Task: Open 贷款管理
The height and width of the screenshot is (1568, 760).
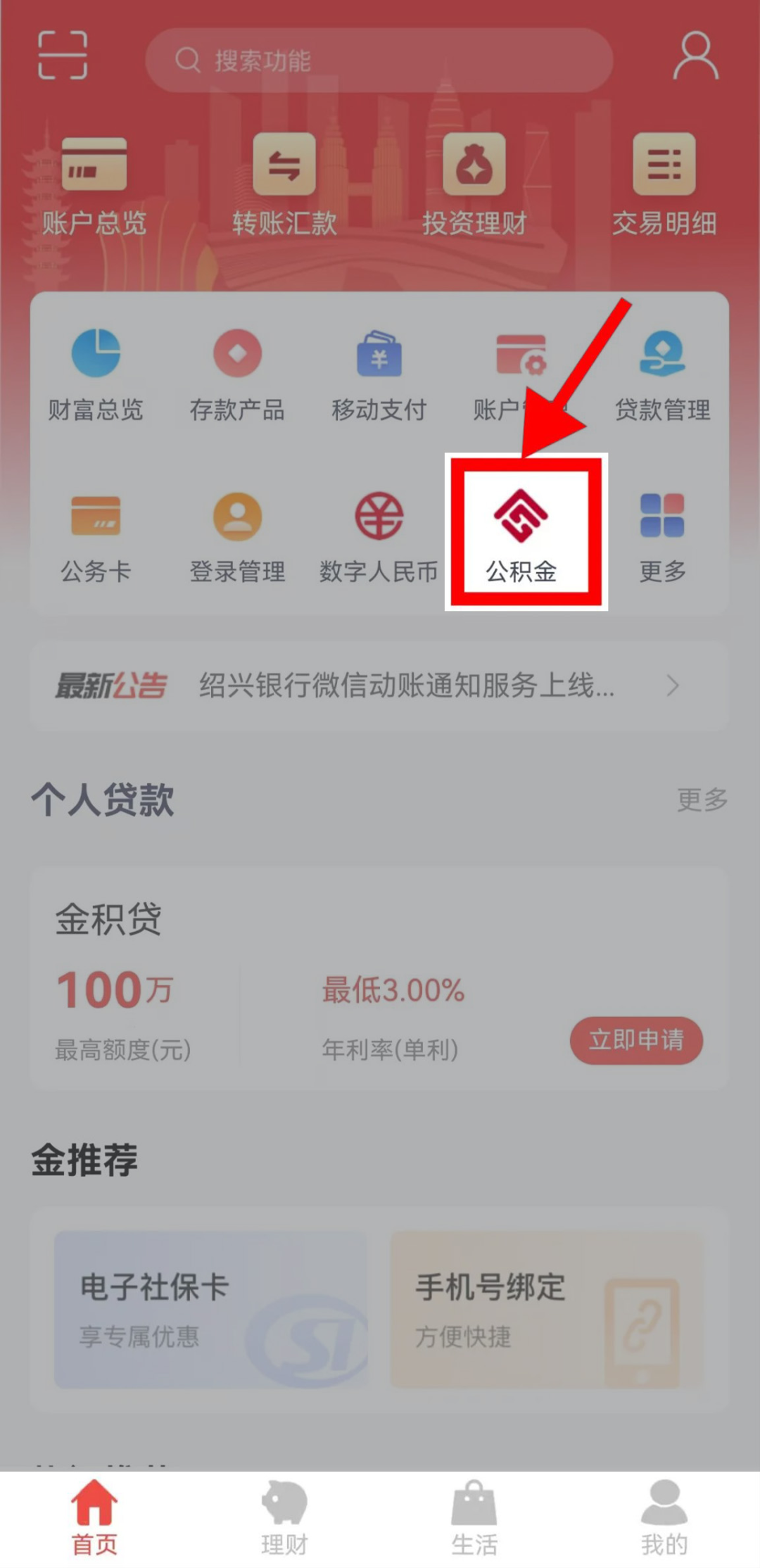Action: click(662, 374)
